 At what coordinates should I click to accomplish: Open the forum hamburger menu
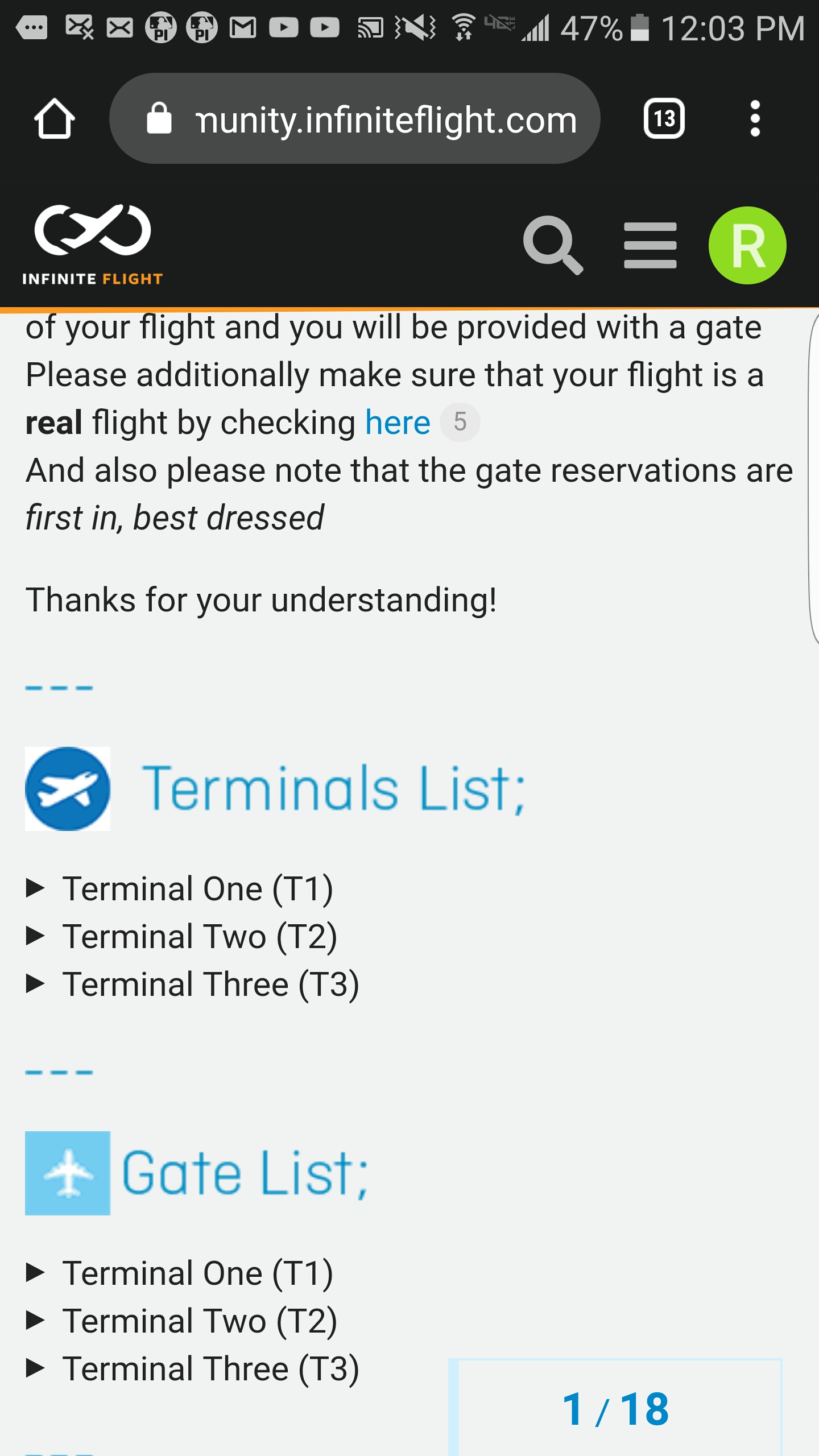pos(650,245)
